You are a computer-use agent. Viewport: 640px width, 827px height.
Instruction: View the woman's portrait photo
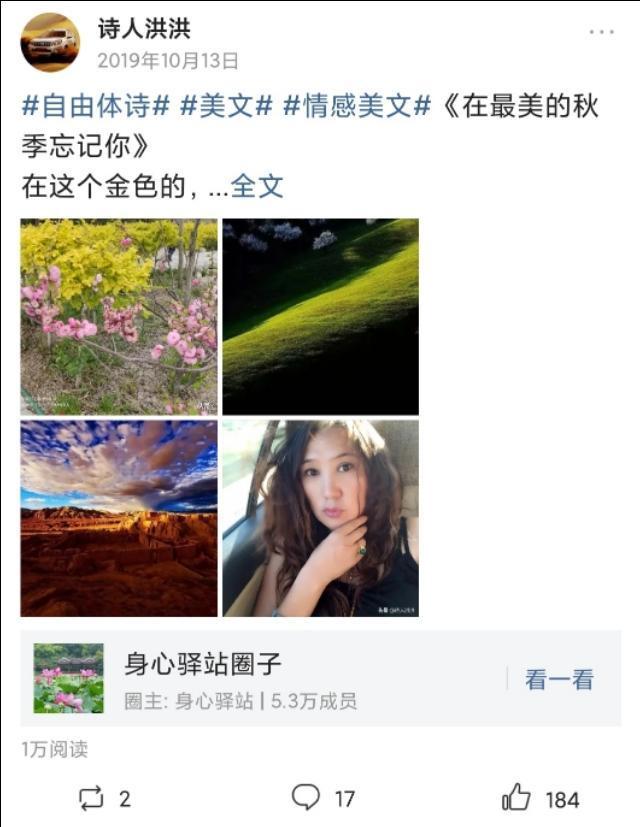[320, 518]
